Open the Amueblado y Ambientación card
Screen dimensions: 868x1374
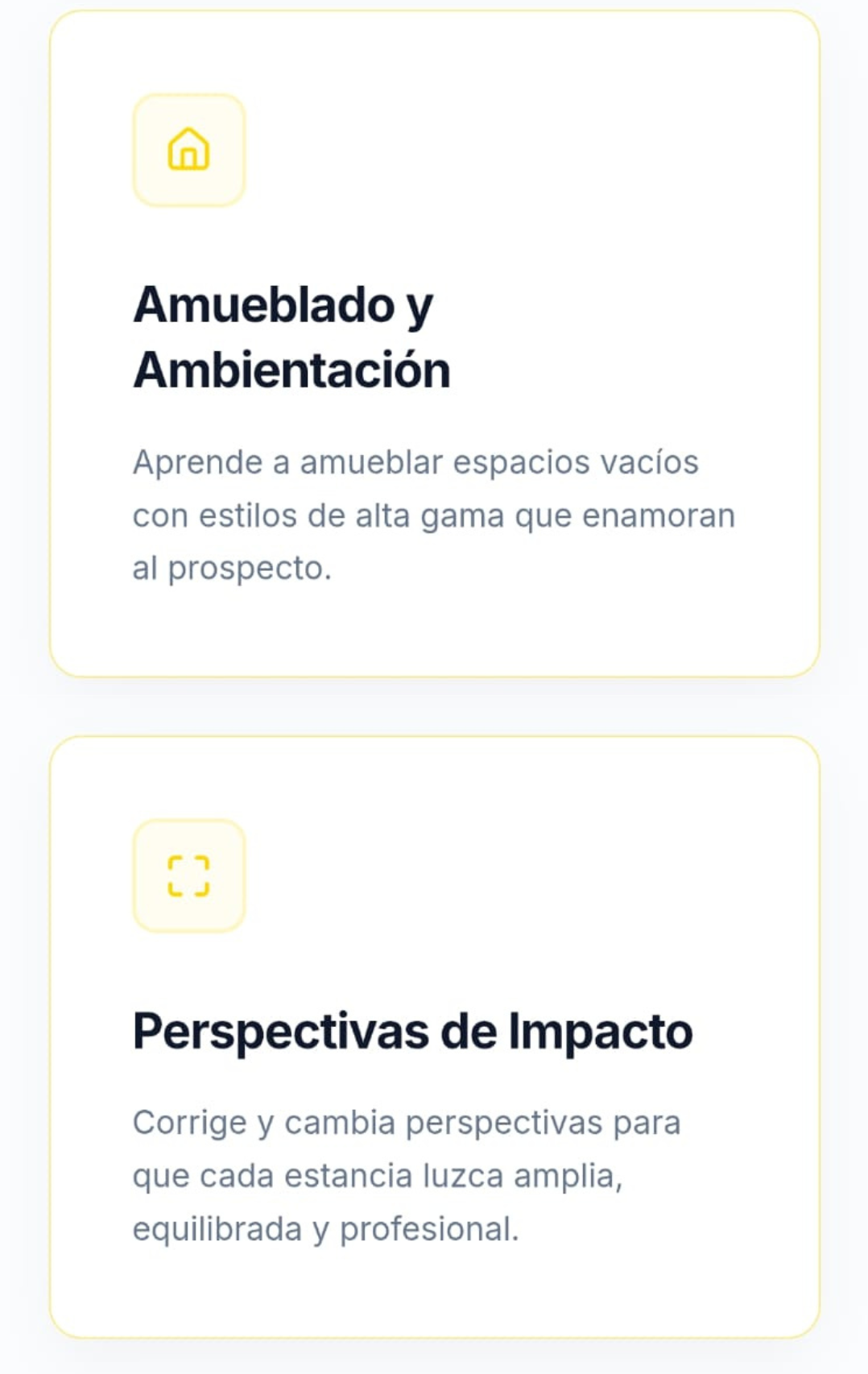pos(434,345)
